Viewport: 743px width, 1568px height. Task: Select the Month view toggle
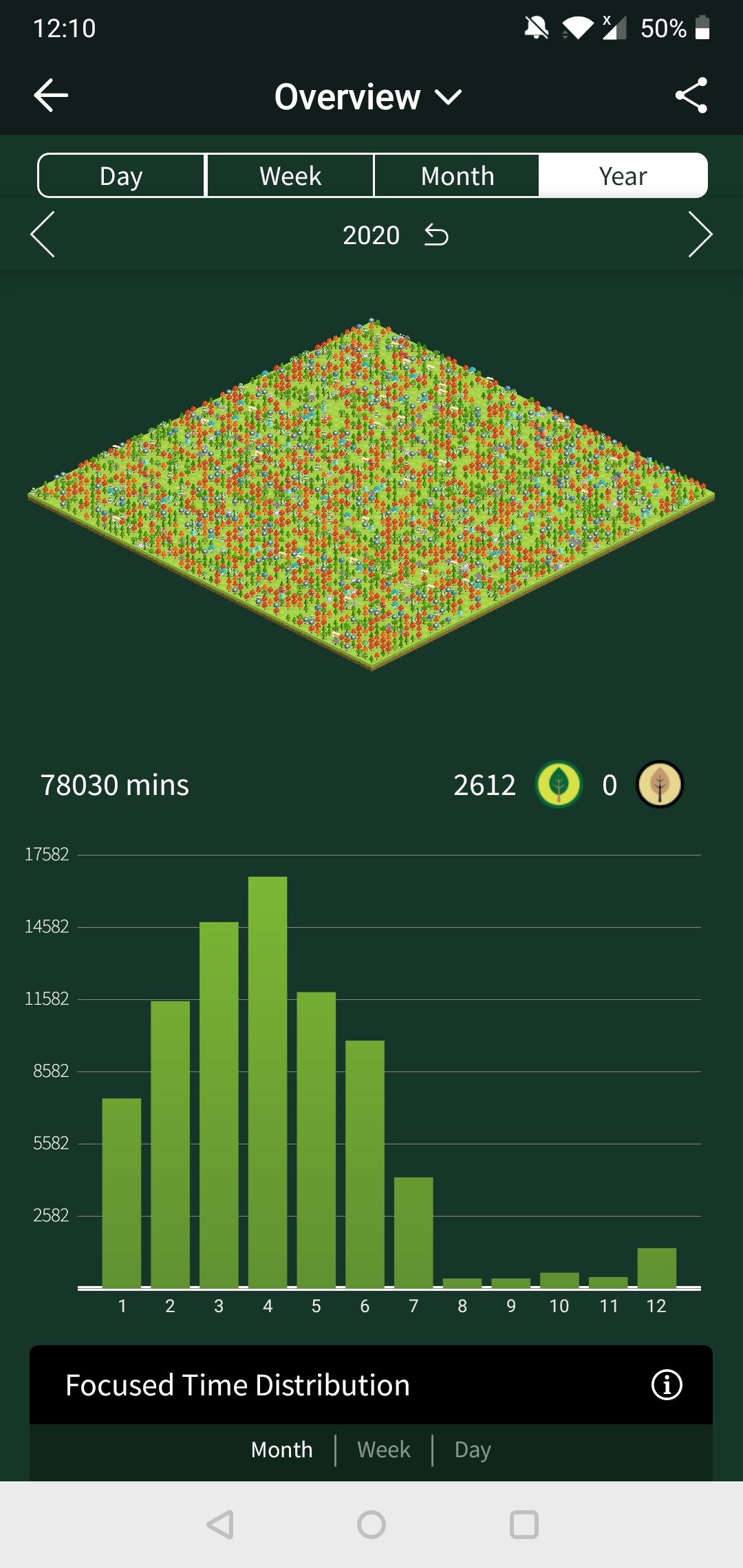point(456,175)
